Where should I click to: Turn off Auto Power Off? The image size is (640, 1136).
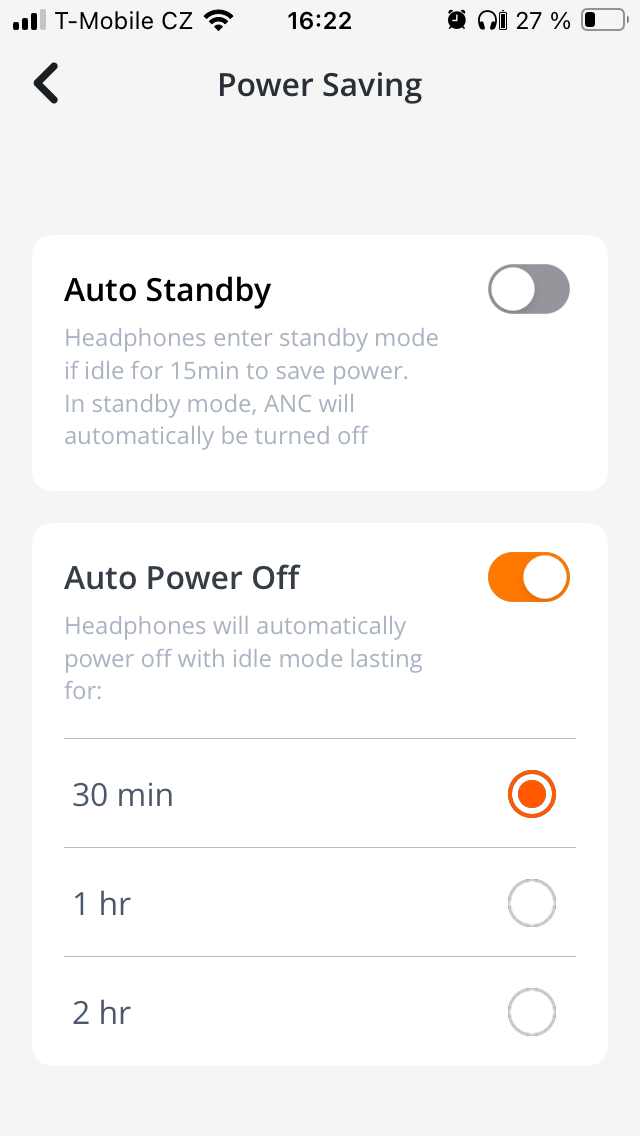[528, 578]
